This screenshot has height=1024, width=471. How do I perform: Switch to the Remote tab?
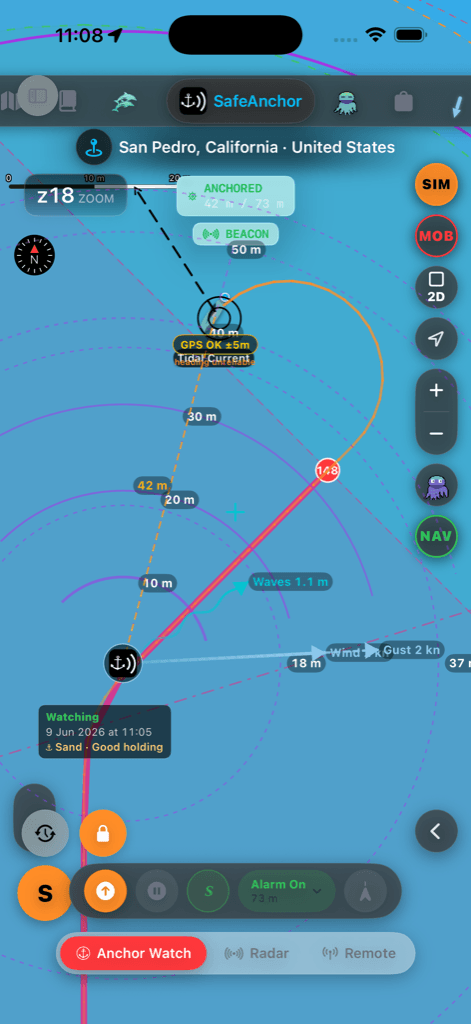(359, 953)
